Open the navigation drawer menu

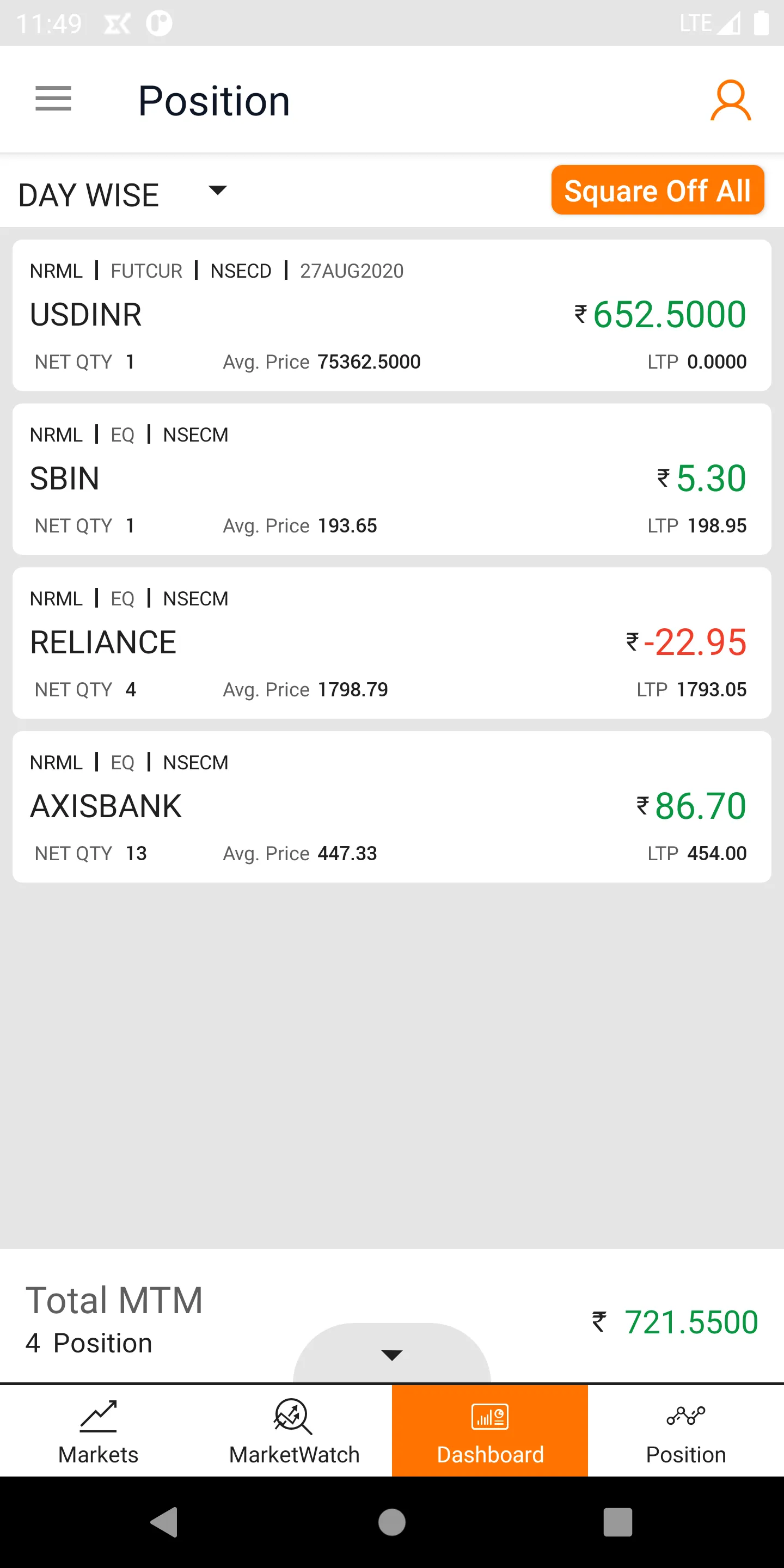click(x=53, y=99)
